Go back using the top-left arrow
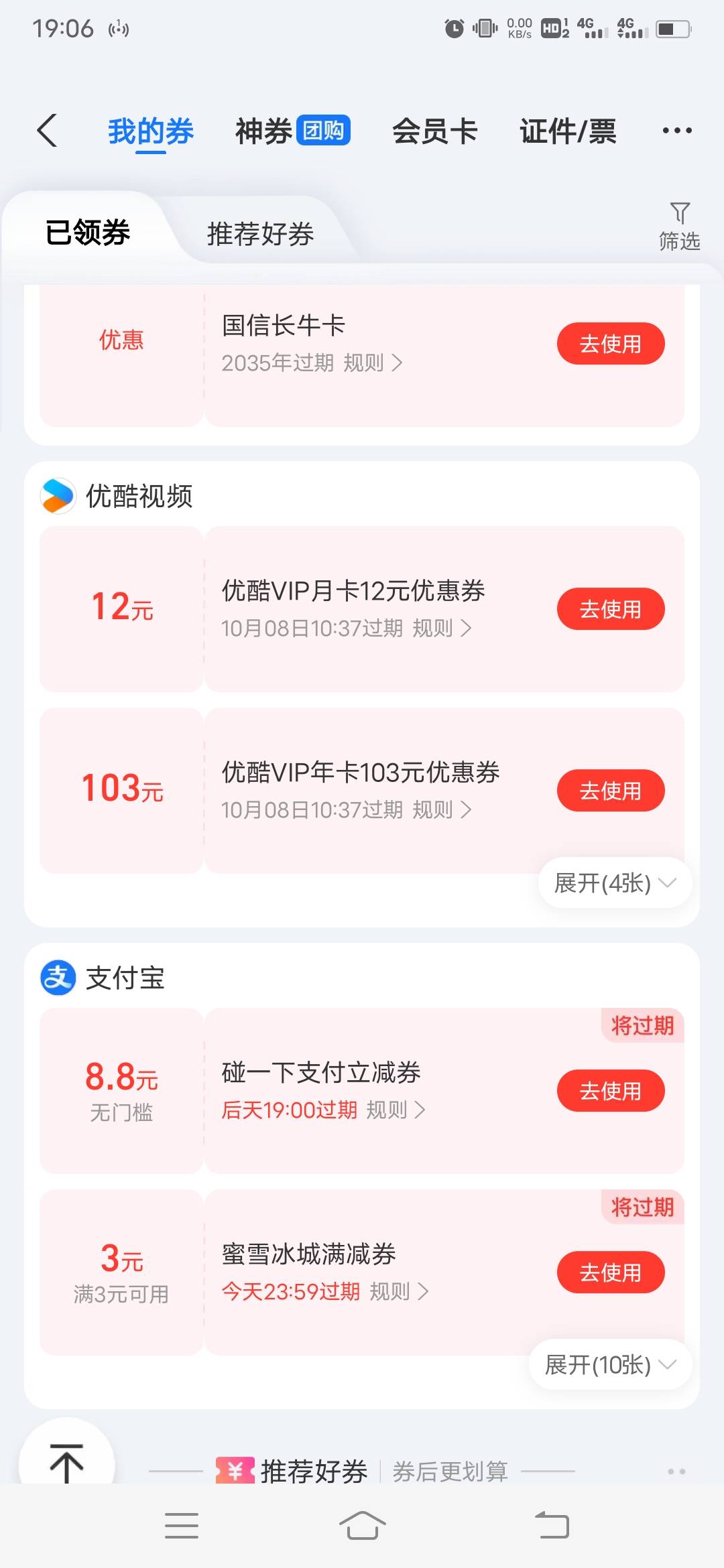 (47, 130)
